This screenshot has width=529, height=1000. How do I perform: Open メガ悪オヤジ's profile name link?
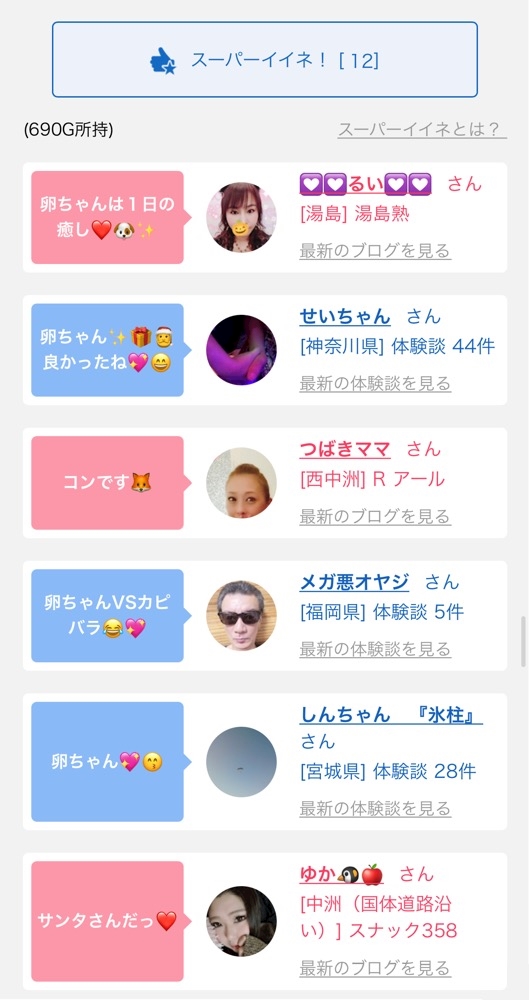click(x=354, y=582)
